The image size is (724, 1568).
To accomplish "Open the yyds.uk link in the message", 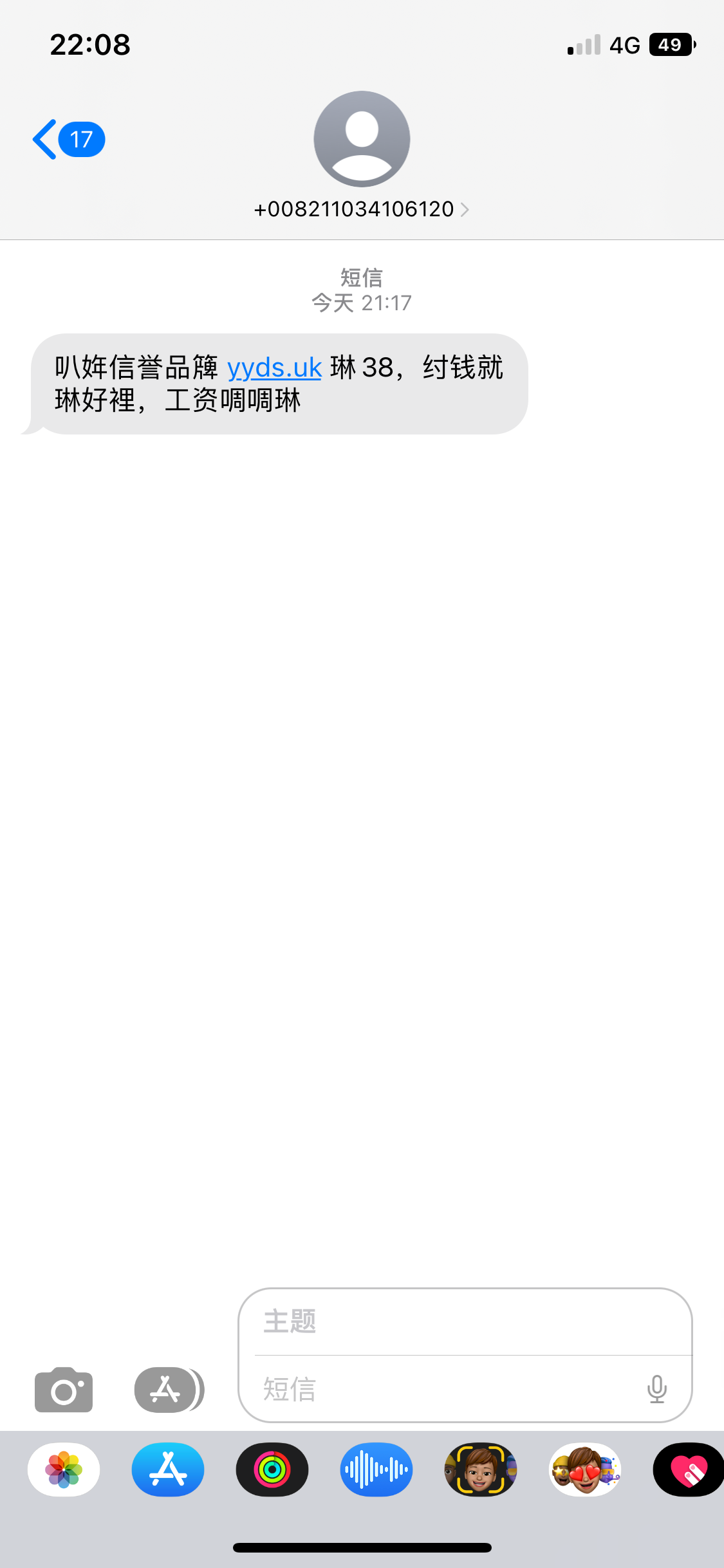I will (x=275, y=368).
